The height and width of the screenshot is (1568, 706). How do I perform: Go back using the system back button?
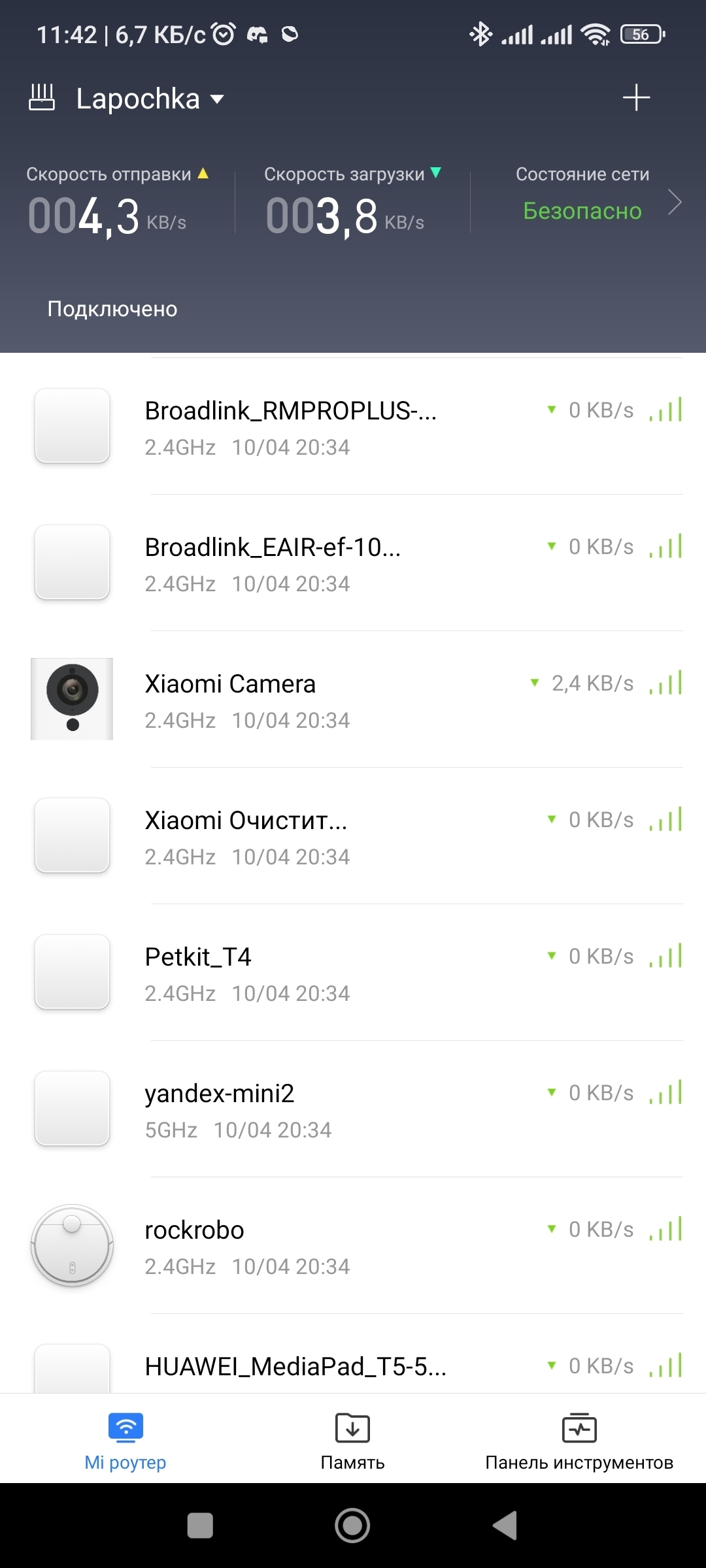click(505, 1526)
